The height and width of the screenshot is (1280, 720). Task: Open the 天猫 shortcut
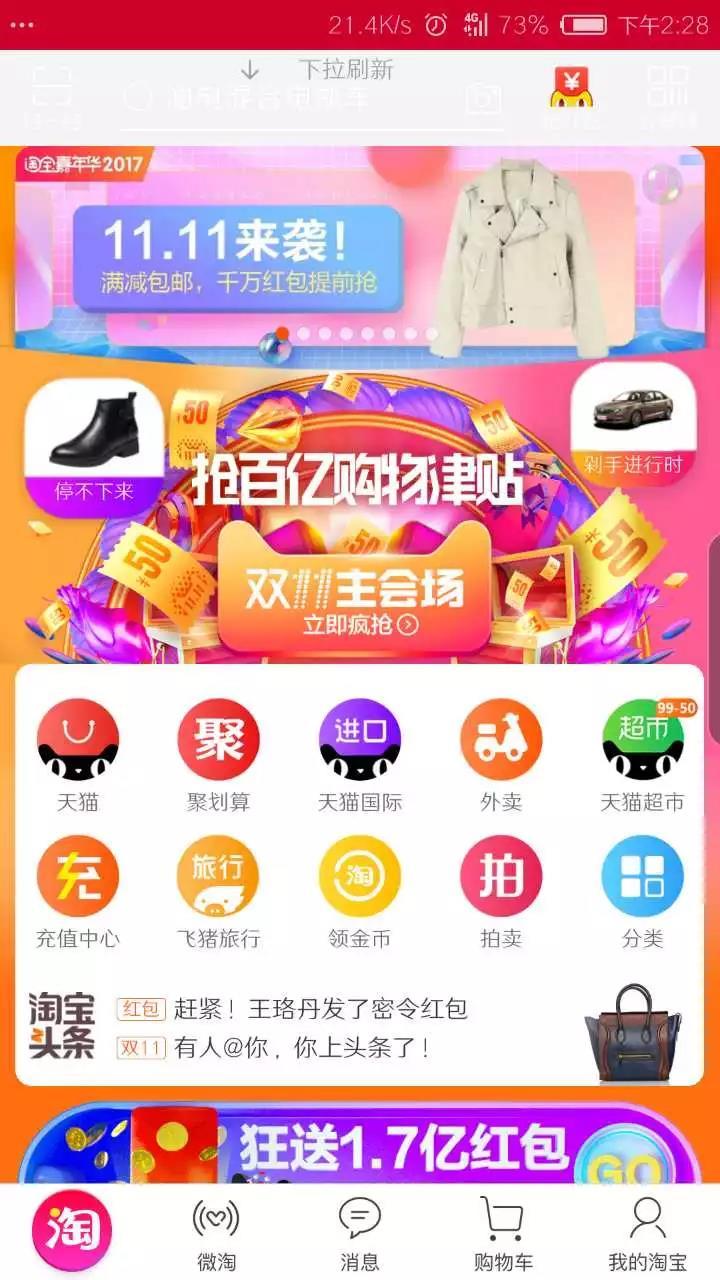[78, 755]
